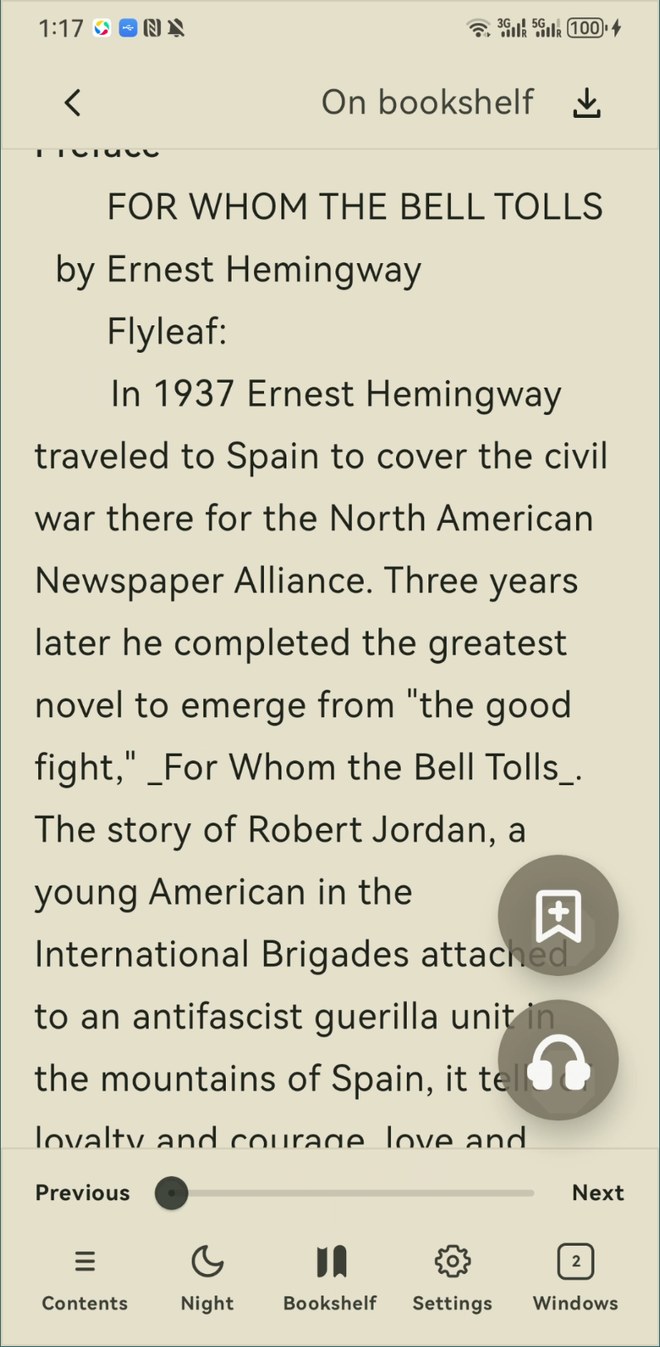Start listening with the headphones button
660x1347 pixels.
558,1061
